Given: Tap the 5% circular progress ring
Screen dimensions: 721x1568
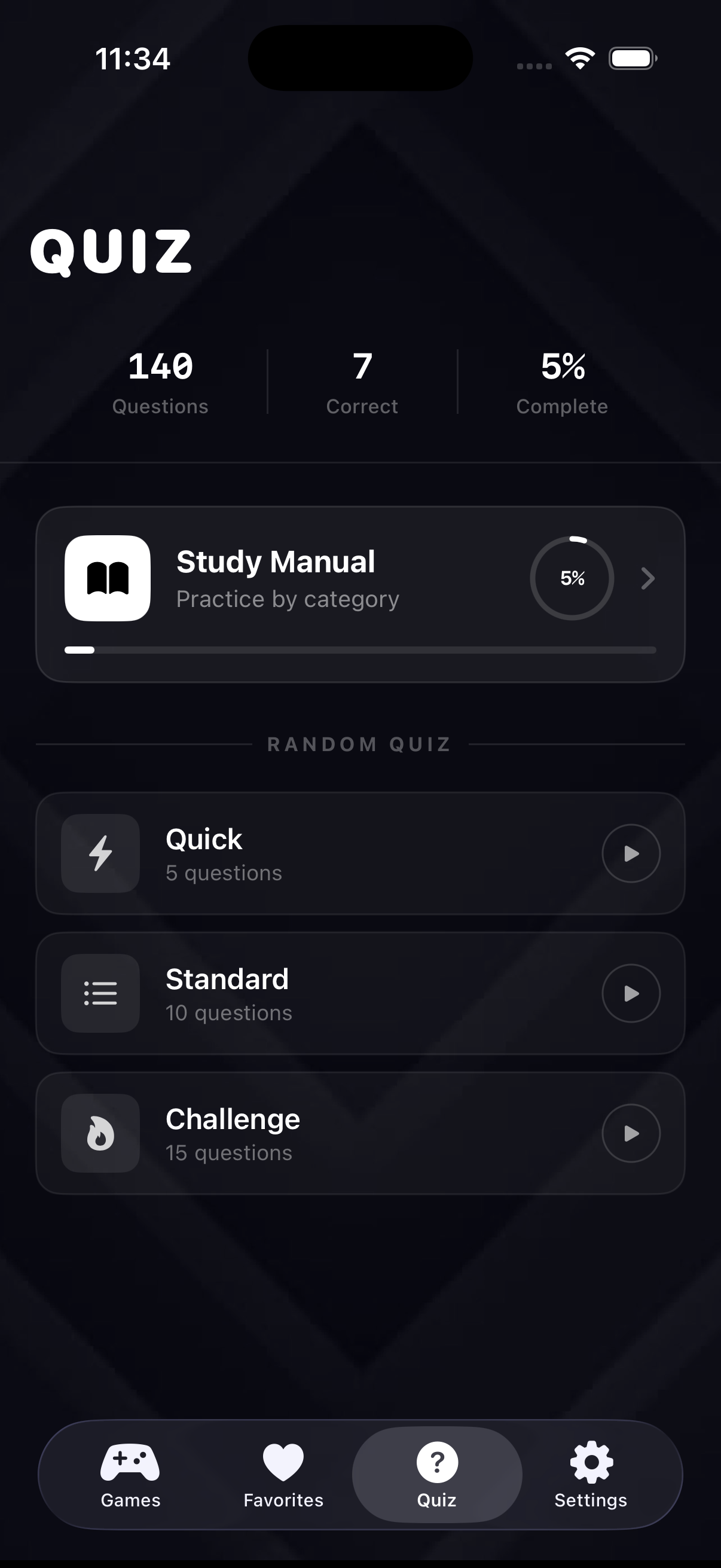Looking at the screenshot, I should coord(572,579).
